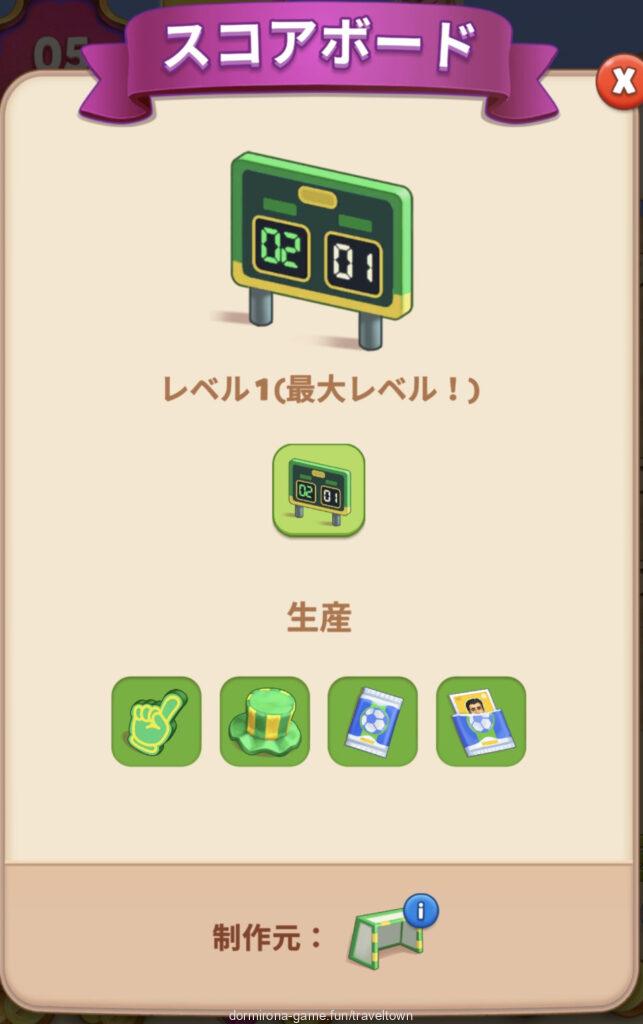The height and width of the screenshot is (1024, 643).
Task: Close the scoreboard dialog
Action: click(621, 82)
